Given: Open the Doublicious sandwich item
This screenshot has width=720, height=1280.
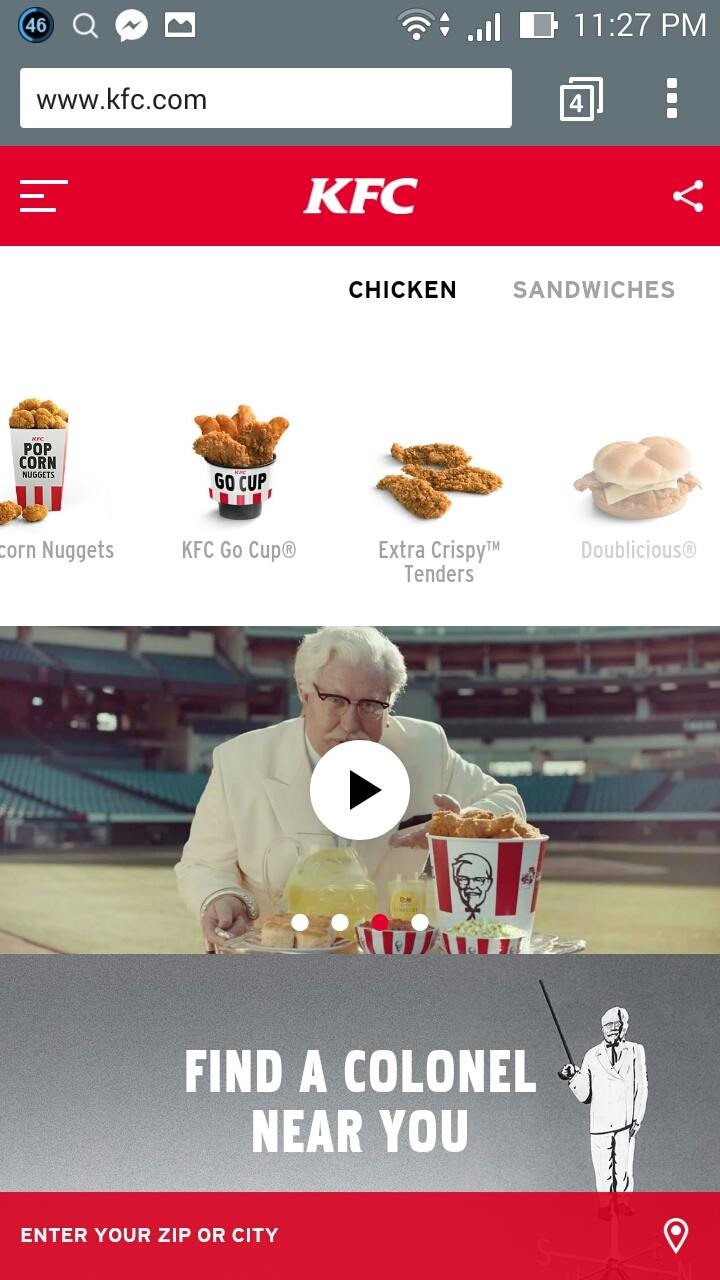Looking at the screenshot, I should [x=638, y=478].
